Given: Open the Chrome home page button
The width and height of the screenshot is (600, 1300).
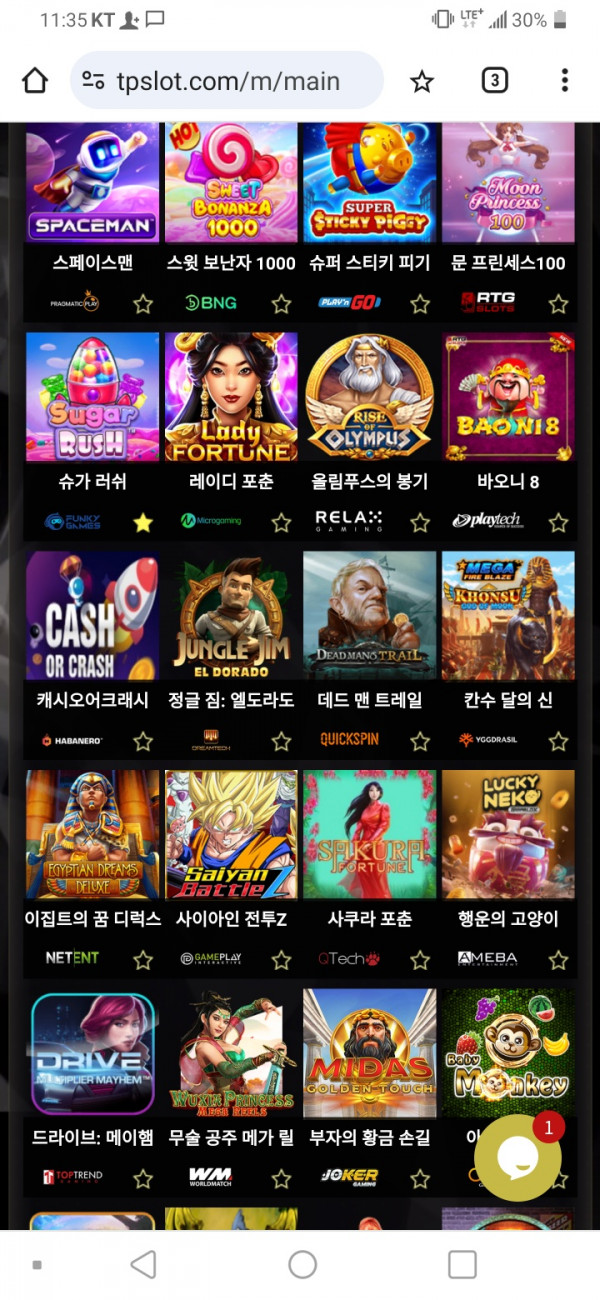Looking at the screenshot, I should click(35, 81).
